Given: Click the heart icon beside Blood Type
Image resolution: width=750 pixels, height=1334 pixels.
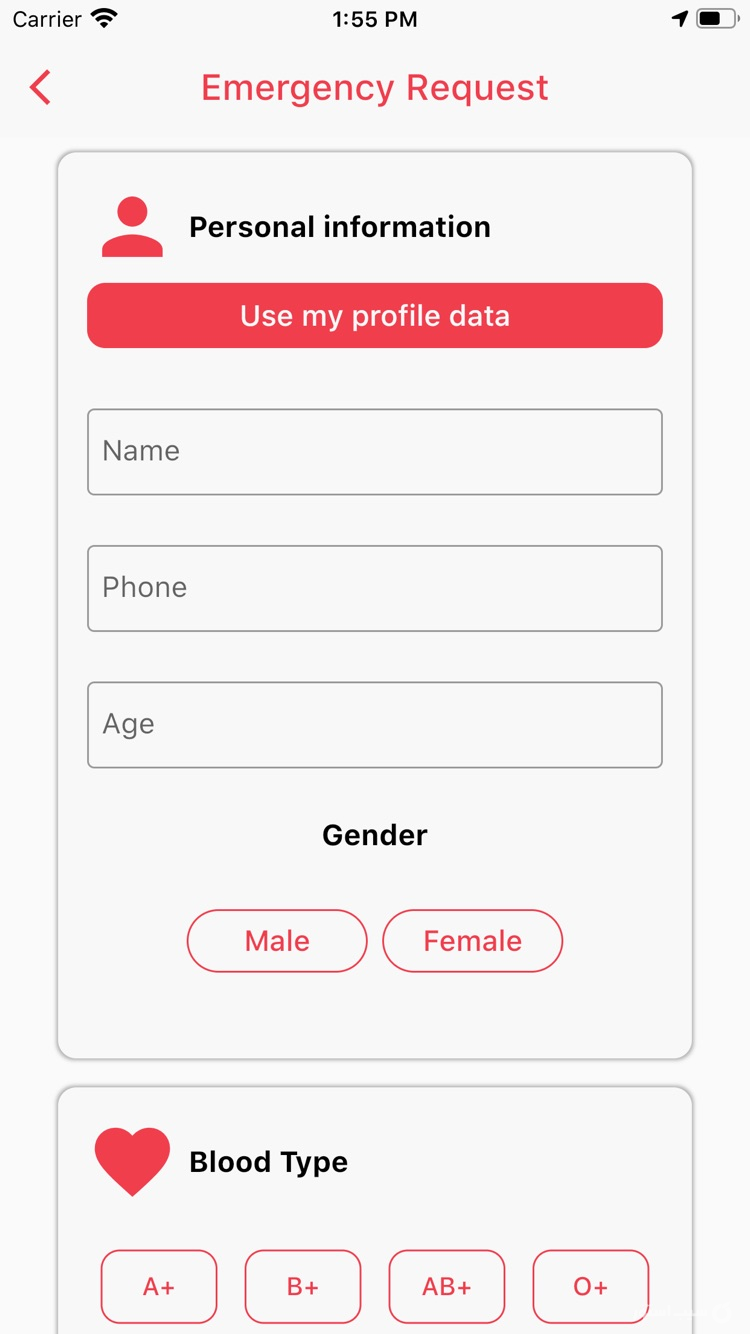Looking at the screenshot, I should coord(131,1159).
